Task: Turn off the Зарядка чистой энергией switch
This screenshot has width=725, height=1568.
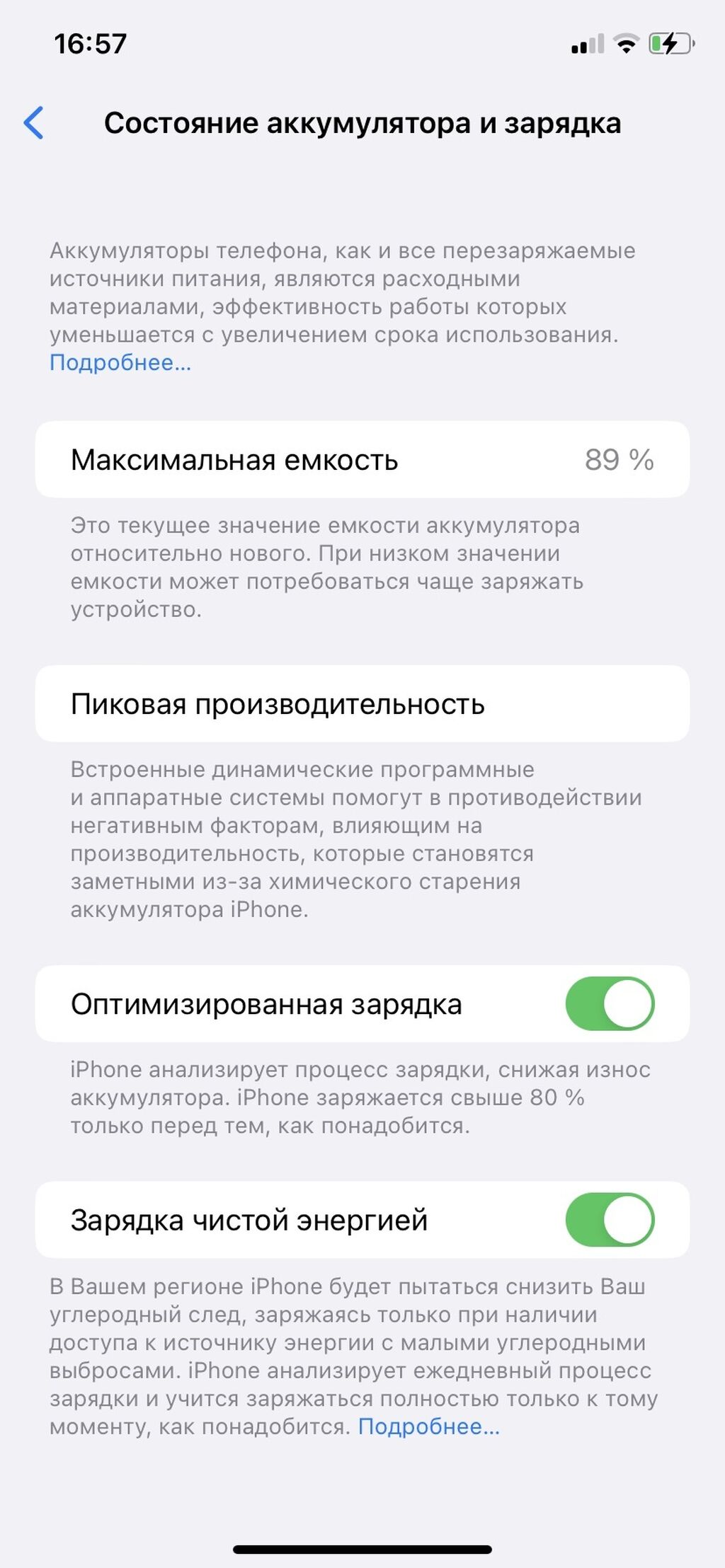Action: [609, 1219]
